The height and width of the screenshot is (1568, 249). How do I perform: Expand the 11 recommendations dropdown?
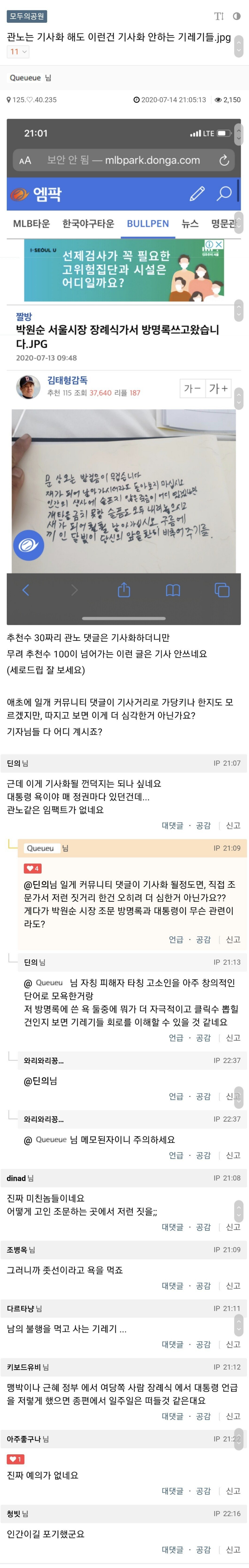point(18,52)
